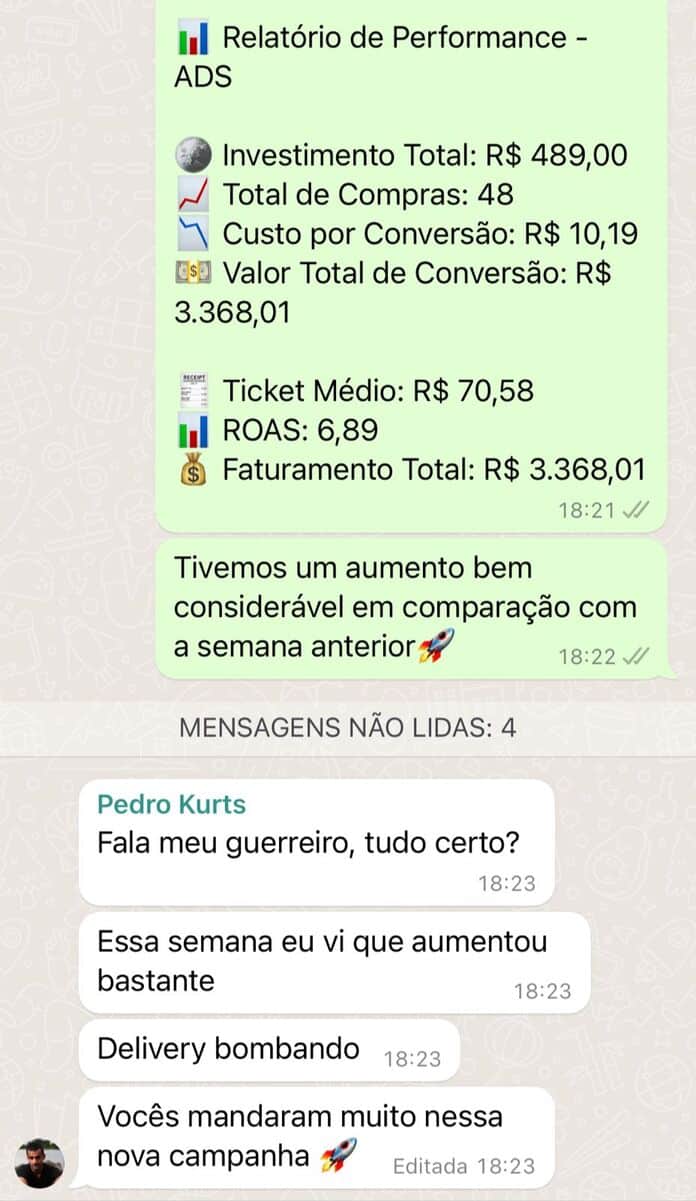Open Pedro Kurts sender name
696x1201 pixels.
(171, 804)
